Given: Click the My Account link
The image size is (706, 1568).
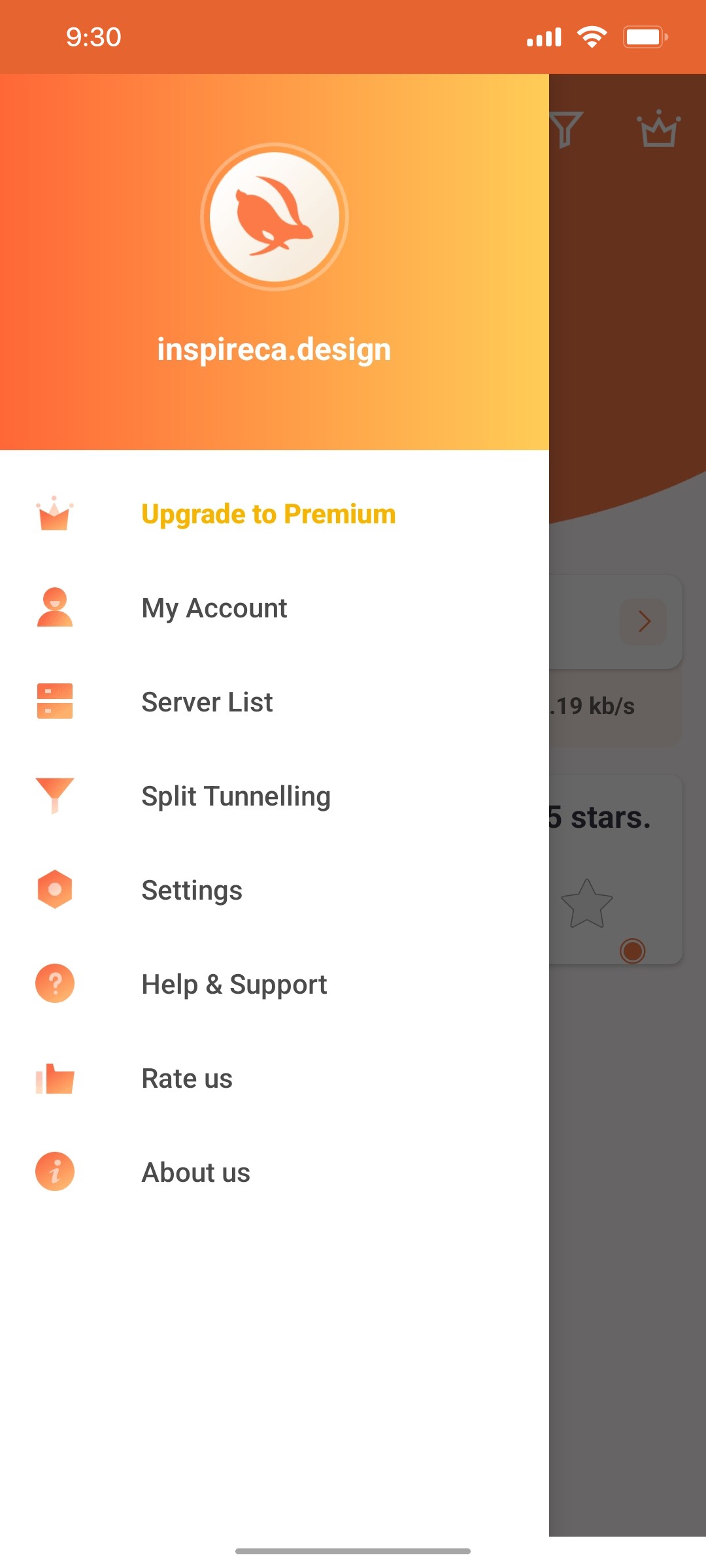Looking at the screenshot, I should (x=214, y=608).
